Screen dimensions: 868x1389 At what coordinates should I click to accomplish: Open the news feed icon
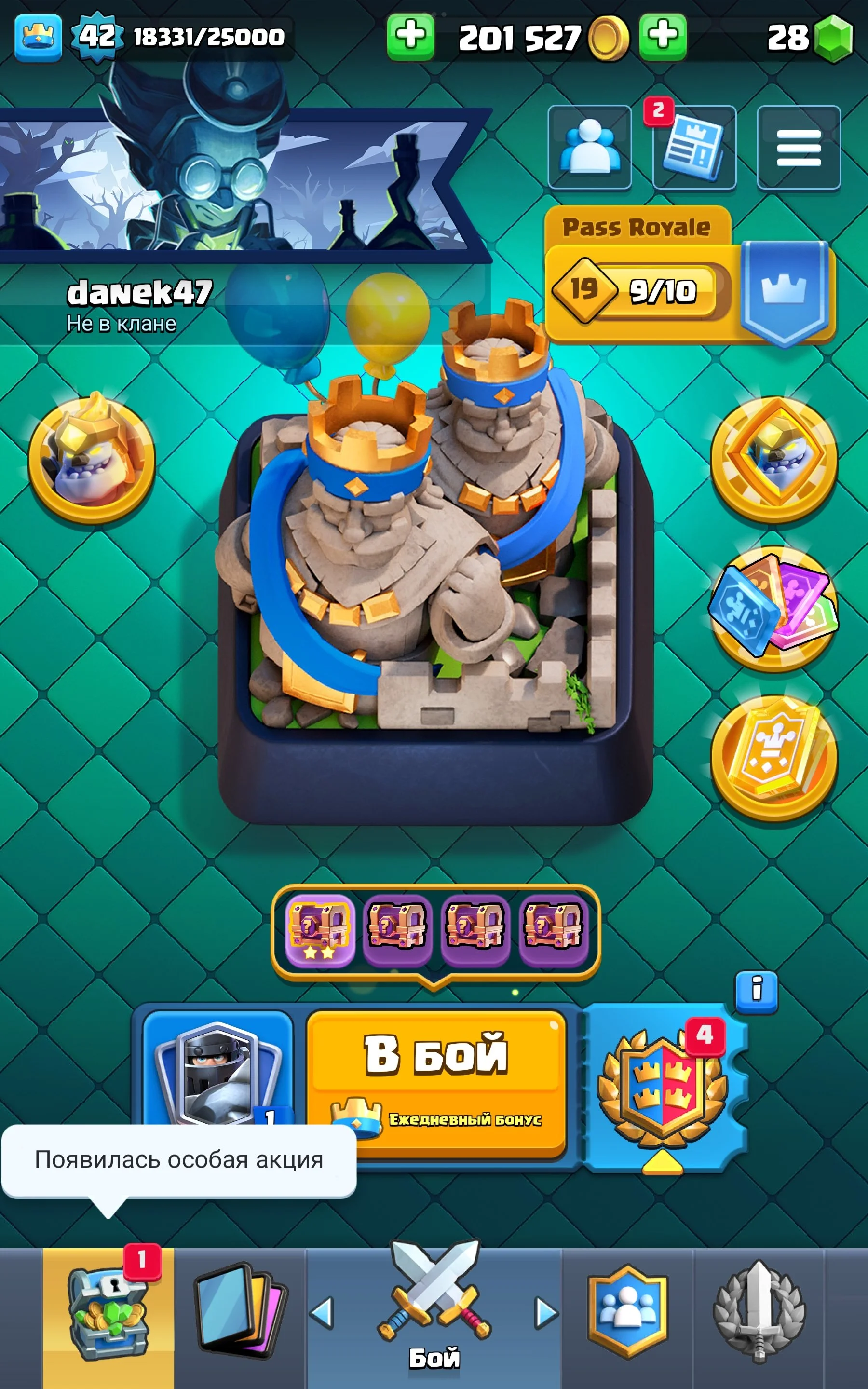pos(694,148)
